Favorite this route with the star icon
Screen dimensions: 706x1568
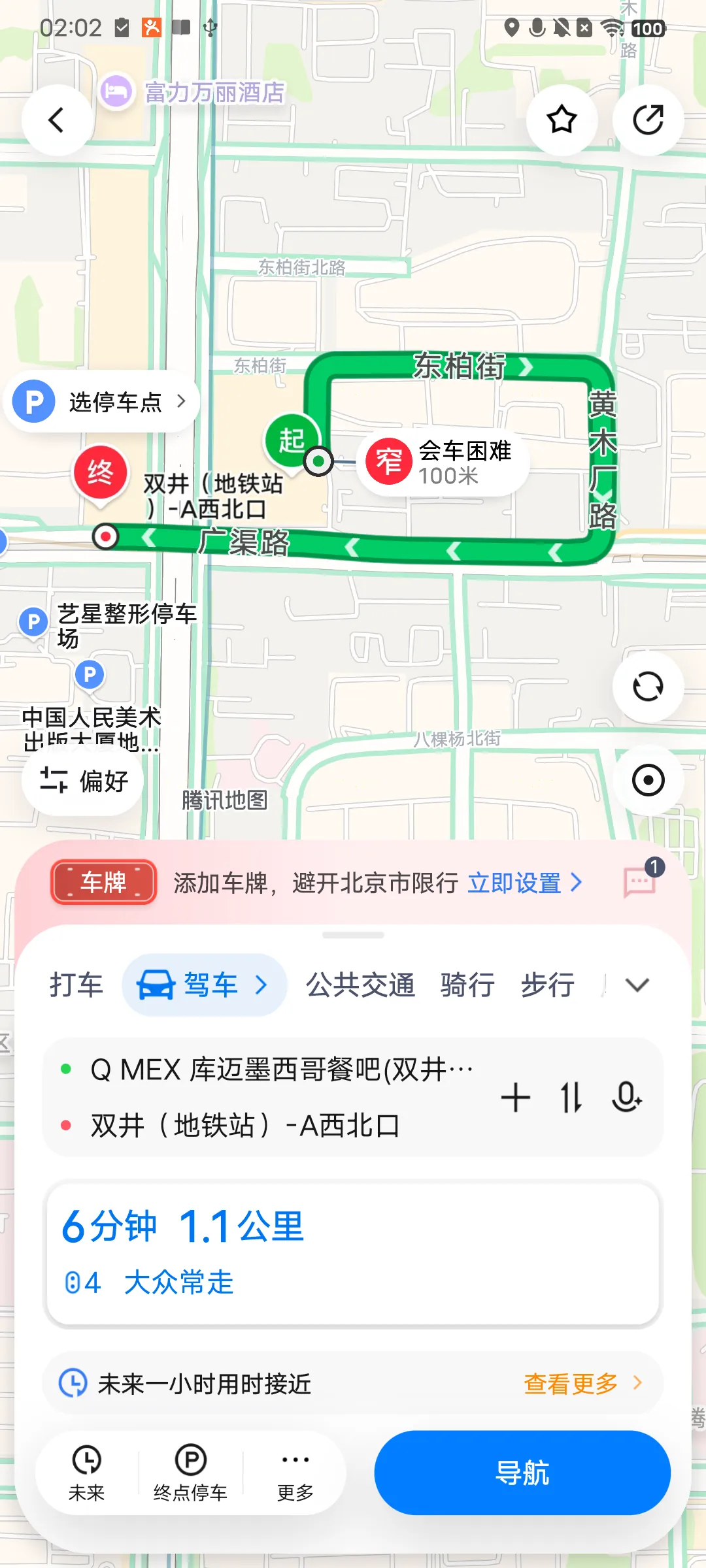[562, 120]
